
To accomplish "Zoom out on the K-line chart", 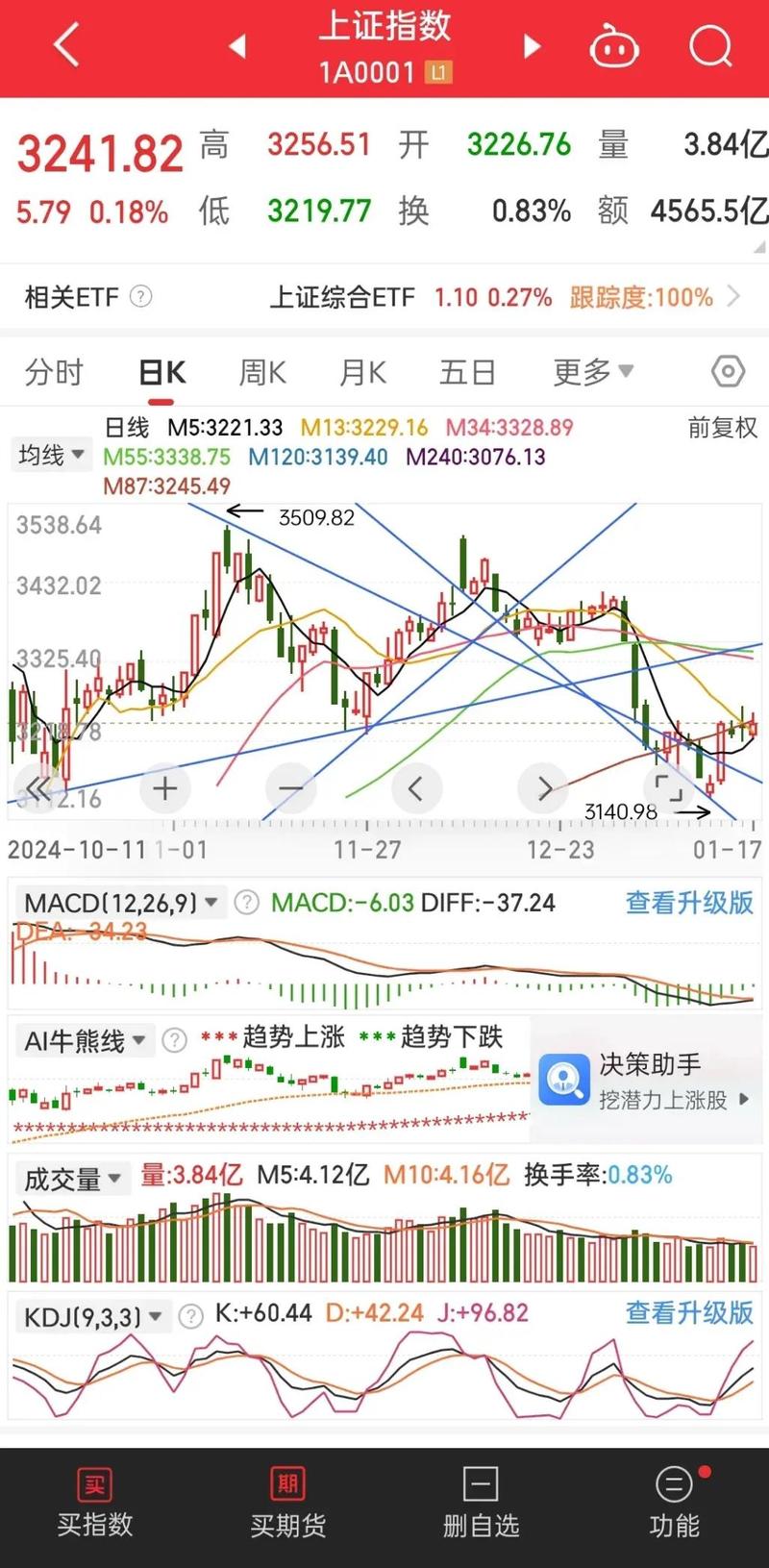I will coord(290,787).
